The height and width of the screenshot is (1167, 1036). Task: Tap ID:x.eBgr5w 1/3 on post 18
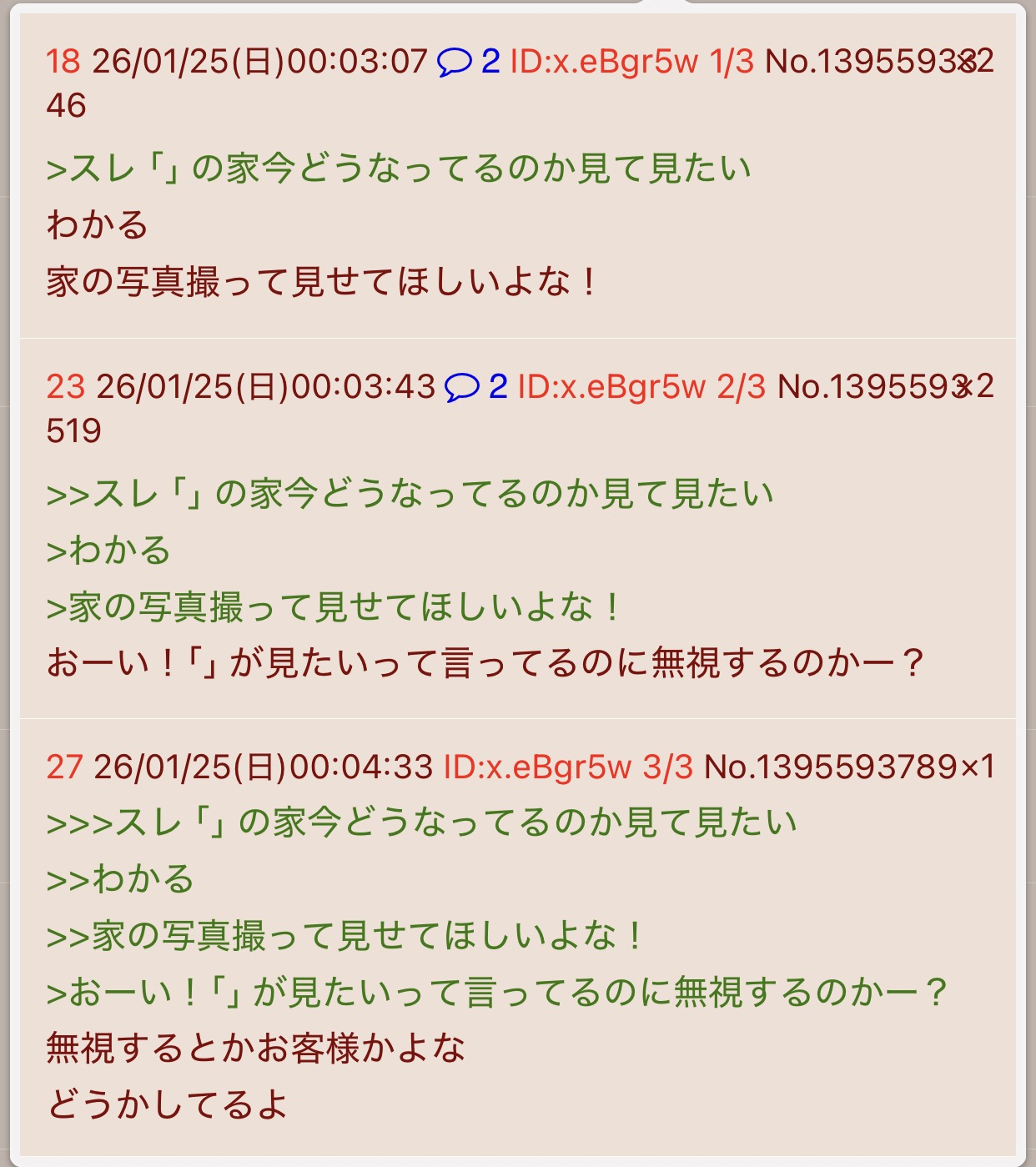(631, 61)
